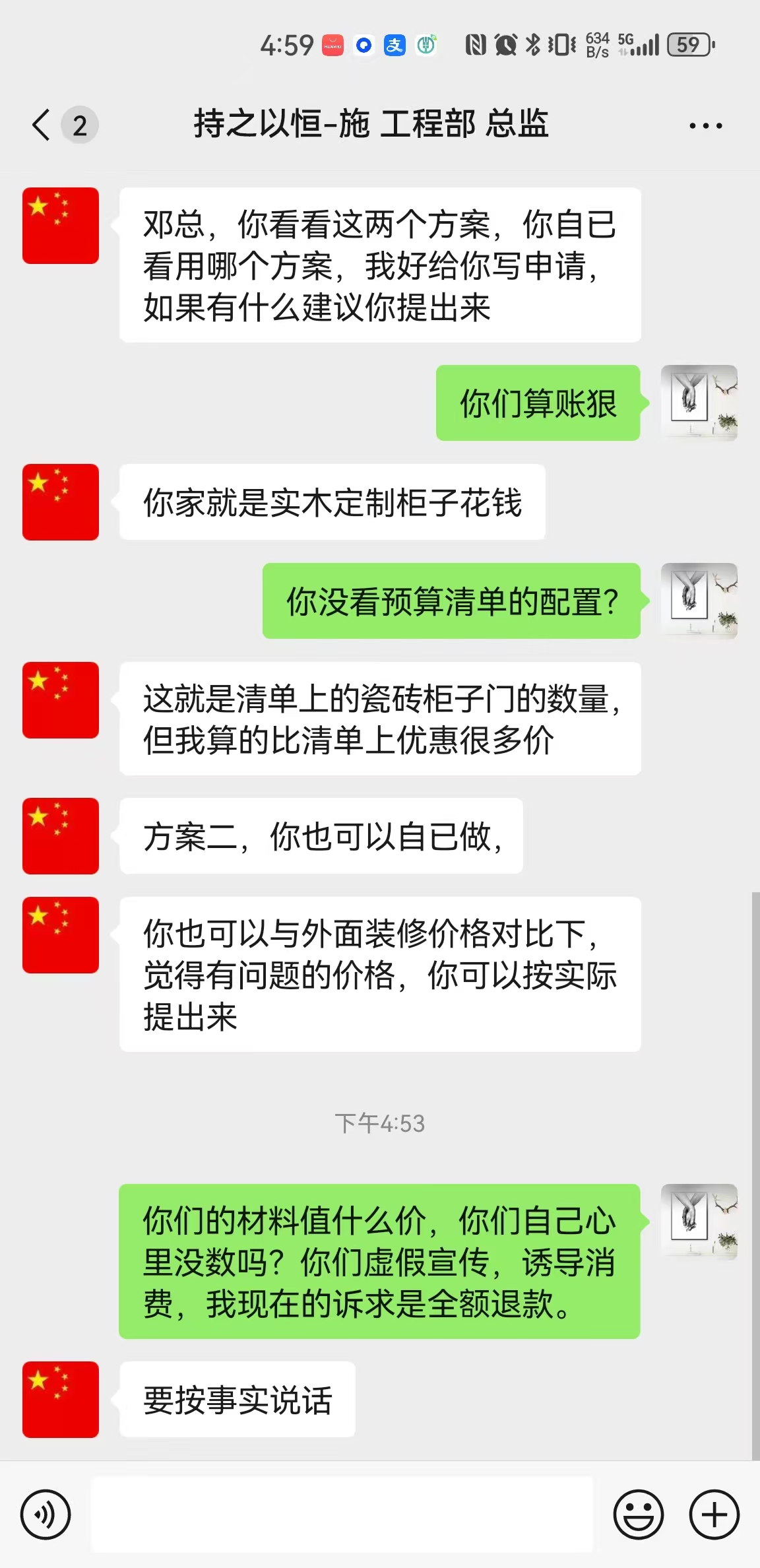Open the voice input microphone icon
The image size is (760, 1568).
[45, 1514]
